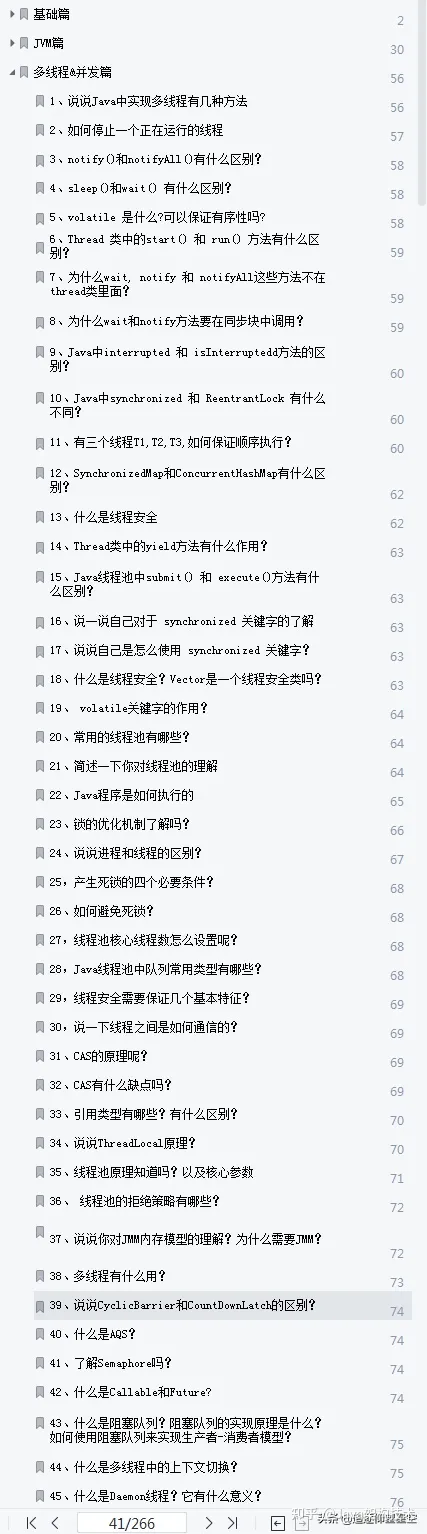This screenshot has width=427, height=1534.
Task: Expand the JVM篇 bookmark section
Action: point(12,43)
